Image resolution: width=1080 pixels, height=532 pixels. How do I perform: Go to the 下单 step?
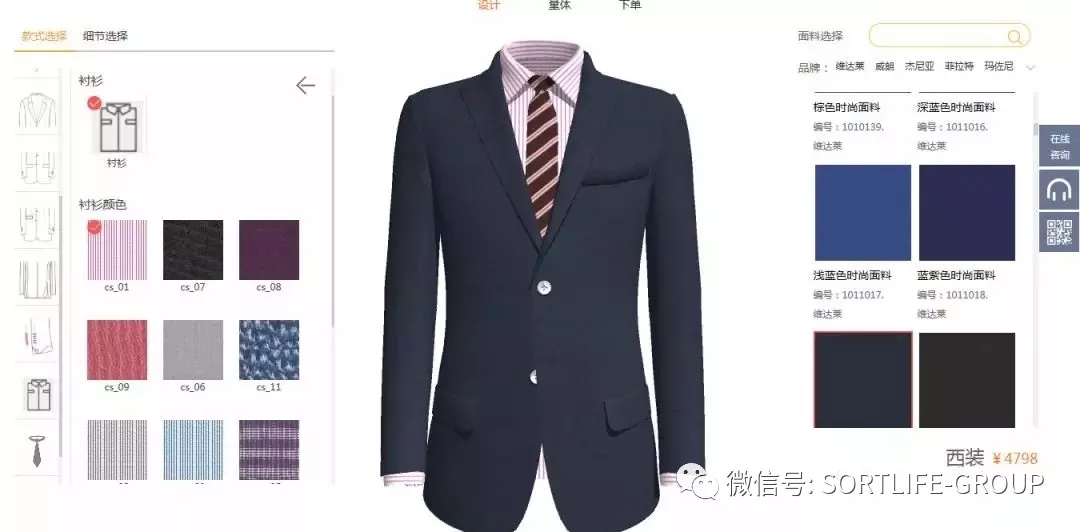pos(630,5)
